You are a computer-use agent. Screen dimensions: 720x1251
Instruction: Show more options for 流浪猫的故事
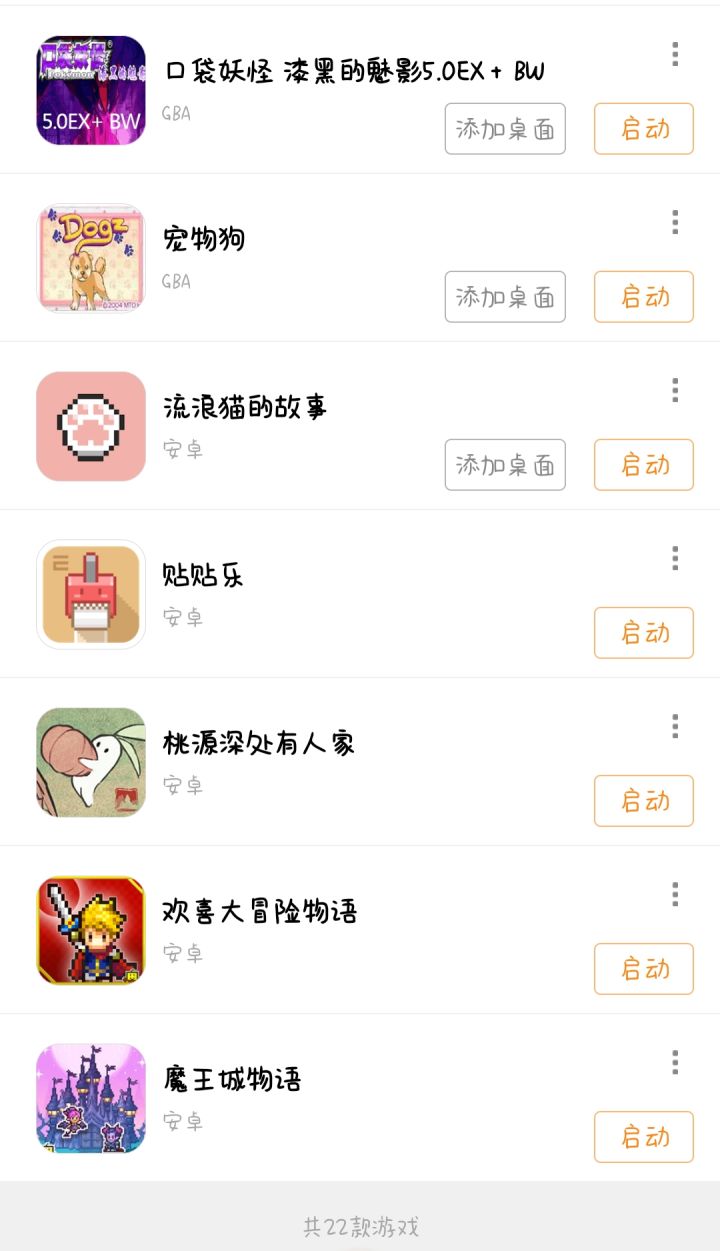coord(675,390)
